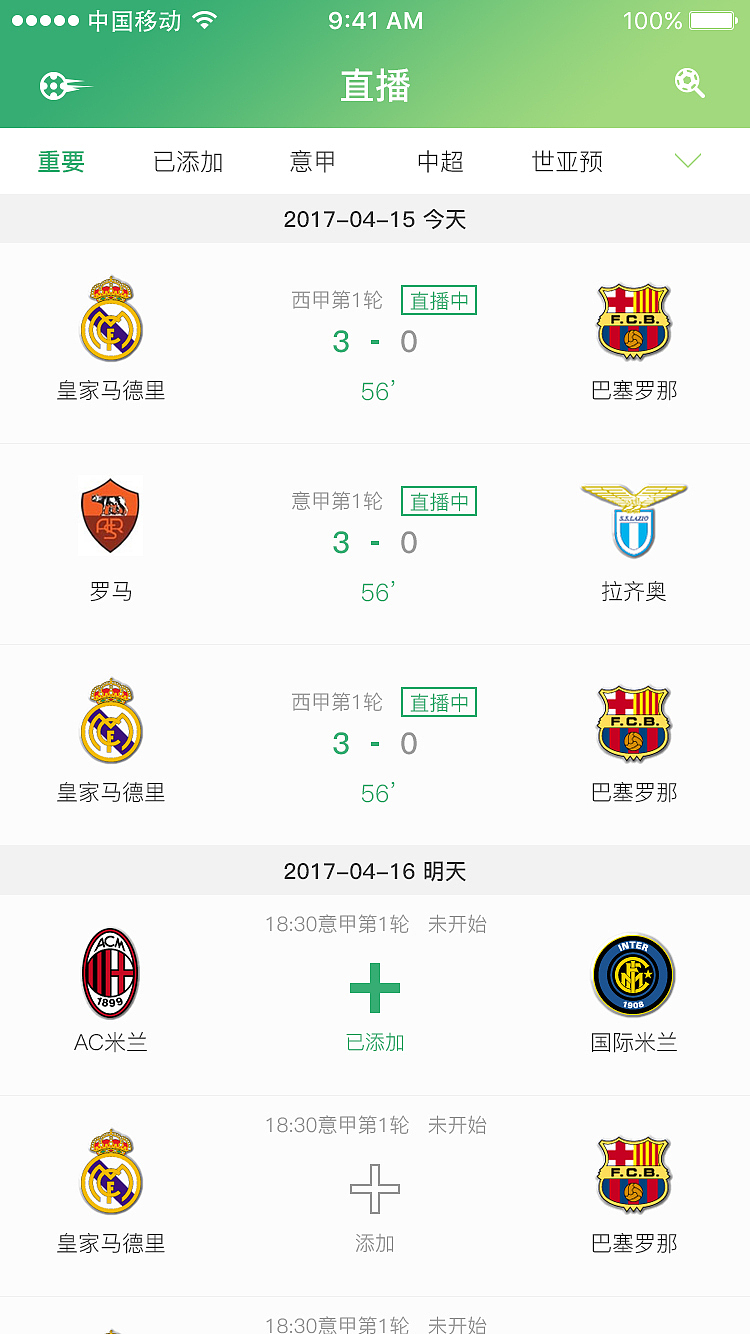The width and height of the screenshot is (750, 1334).
Task: Click 直播中 on the first 西甲 match
Action: (x=438, y=300)
